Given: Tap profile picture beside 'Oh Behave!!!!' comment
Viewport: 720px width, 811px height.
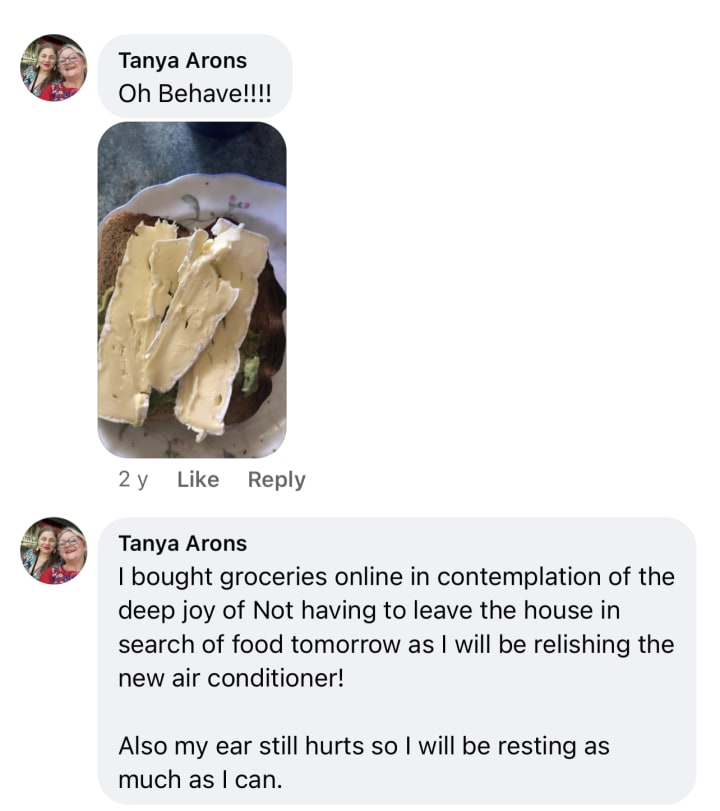Looking at the screenshot, I should (x=54, y=69).
